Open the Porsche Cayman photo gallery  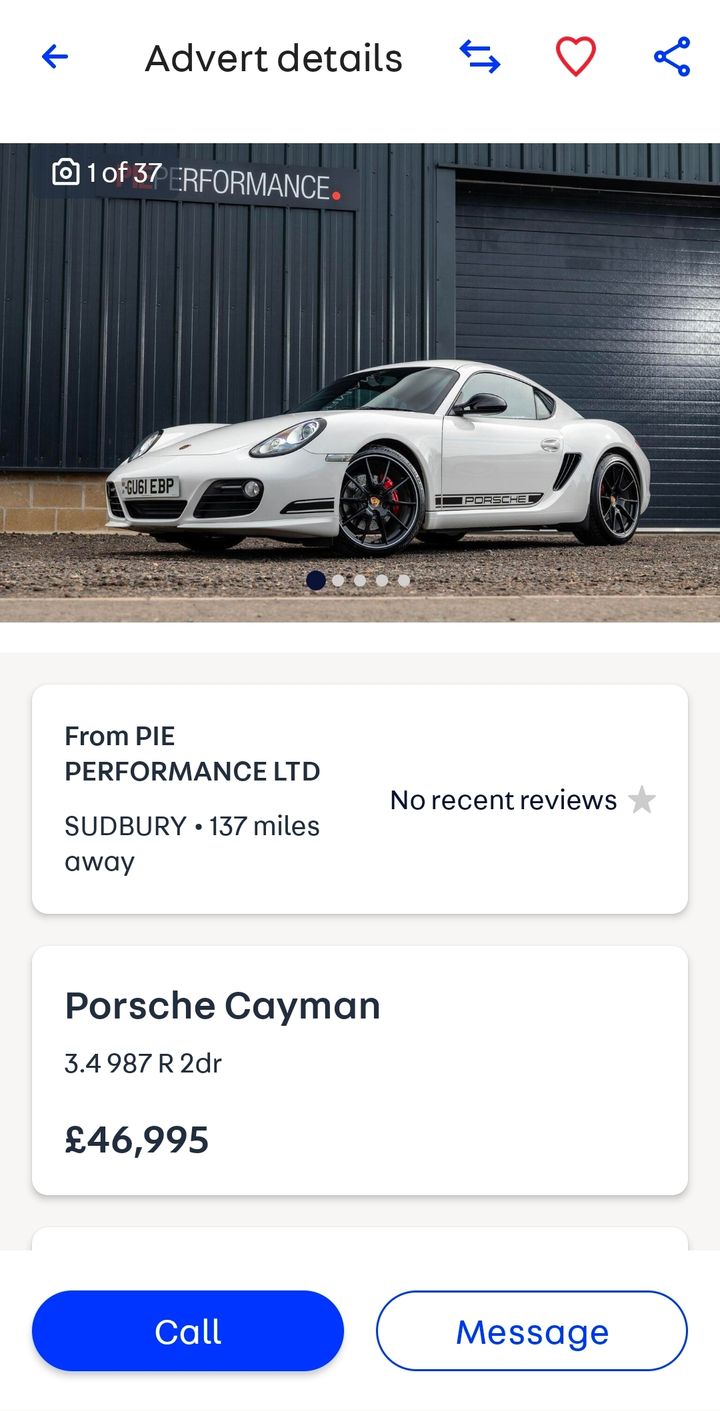(360, 380)
